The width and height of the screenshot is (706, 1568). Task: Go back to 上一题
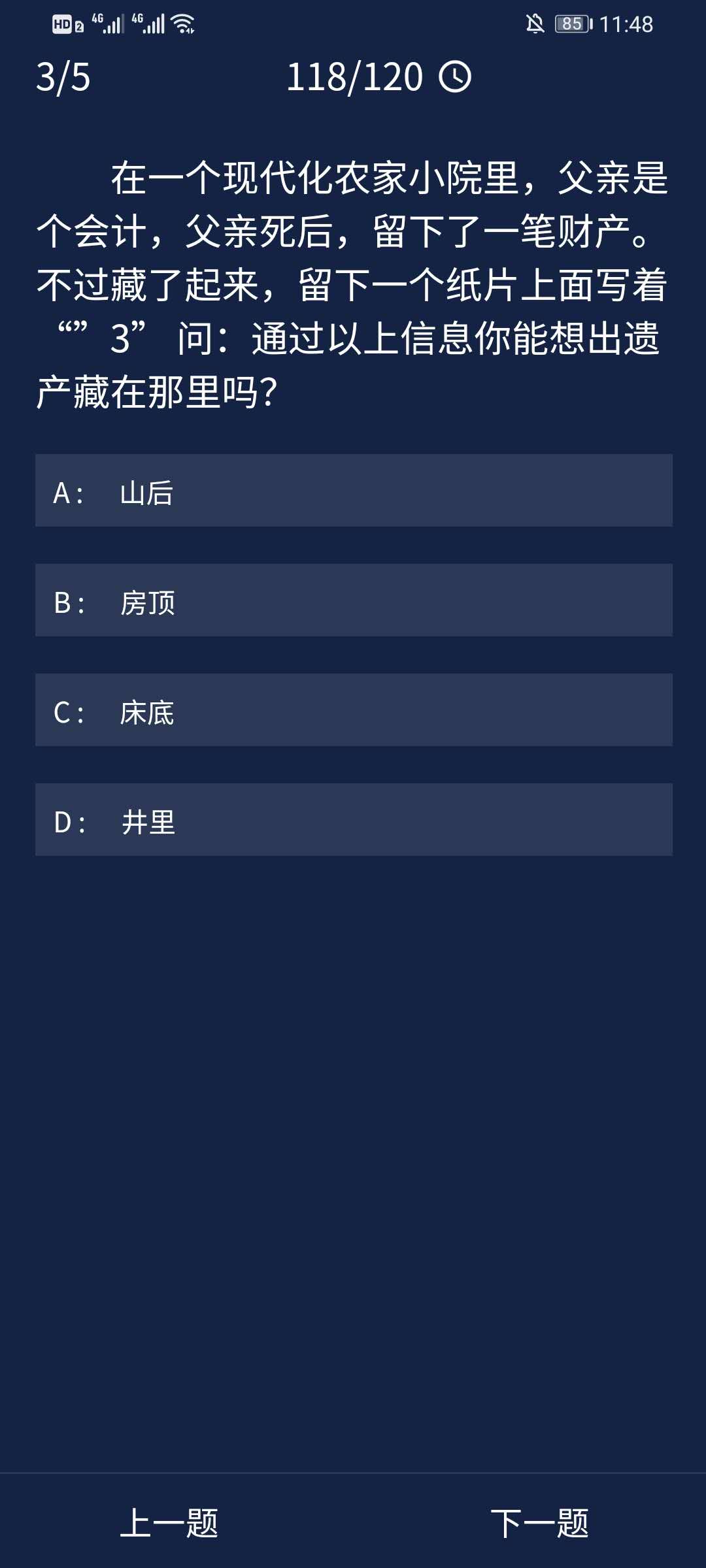(x=169, y=1524)
